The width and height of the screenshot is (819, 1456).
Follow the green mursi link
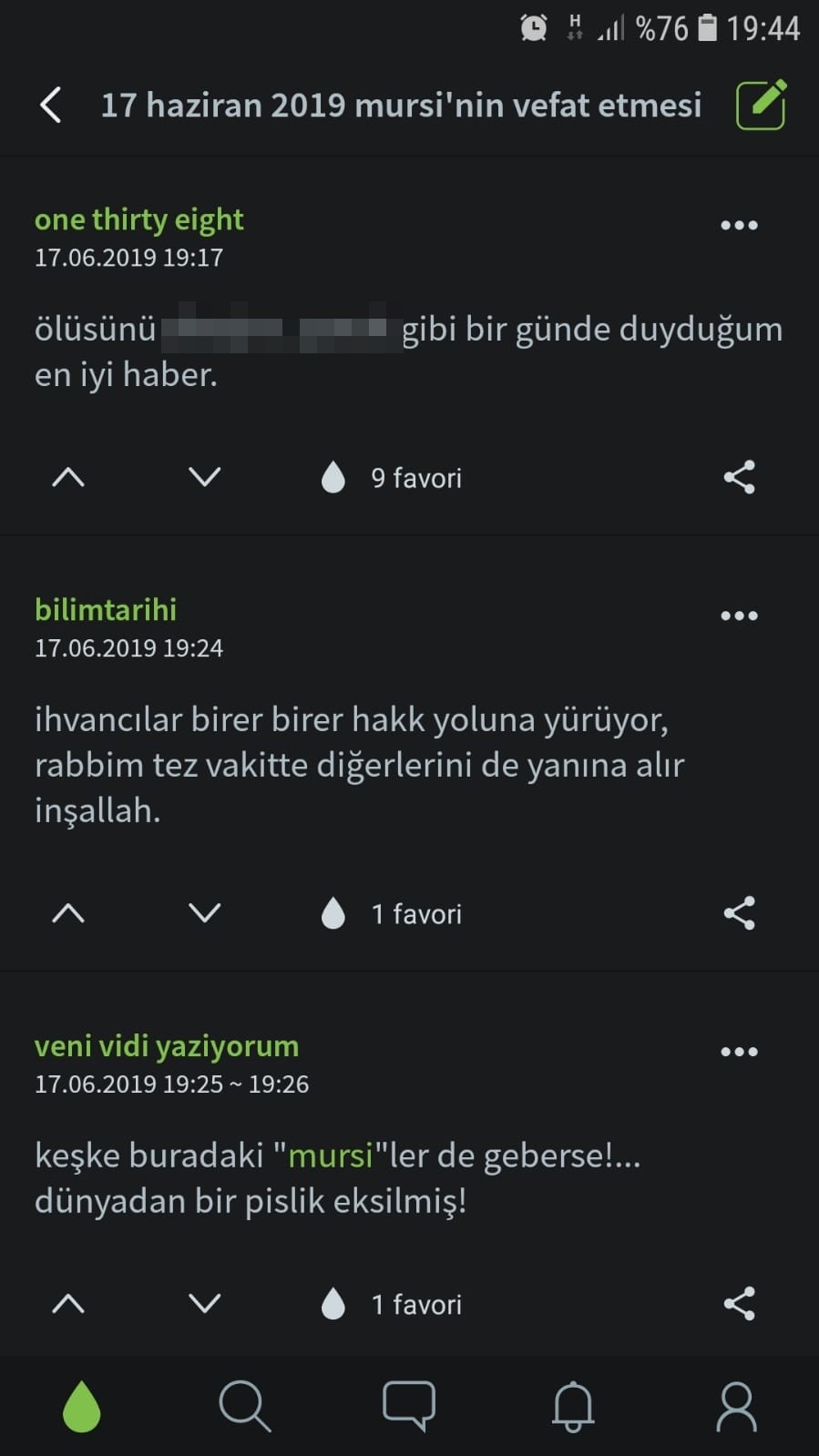tap(331, 1156)
